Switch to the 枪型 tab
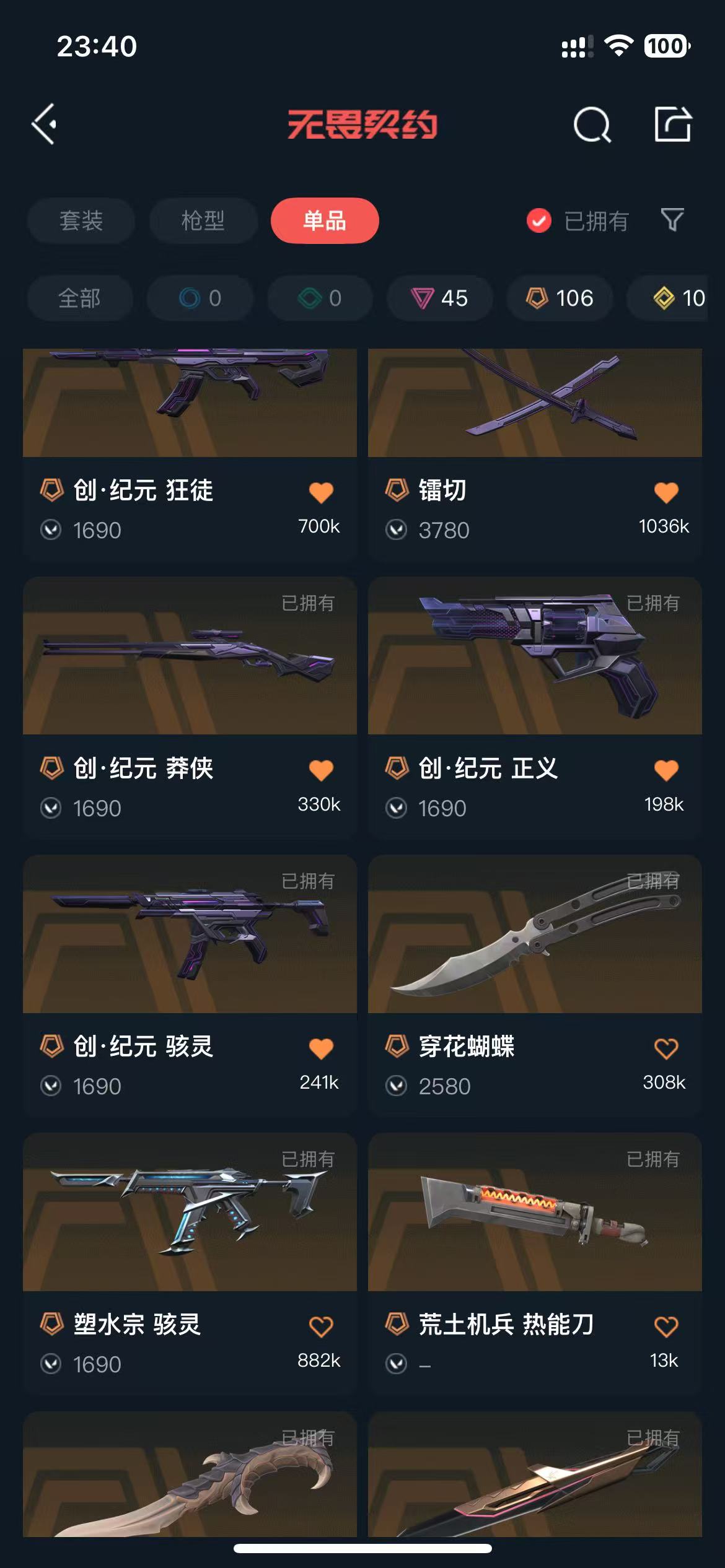The width and height of the screenshot is (725, 1568). click(203, 221)
